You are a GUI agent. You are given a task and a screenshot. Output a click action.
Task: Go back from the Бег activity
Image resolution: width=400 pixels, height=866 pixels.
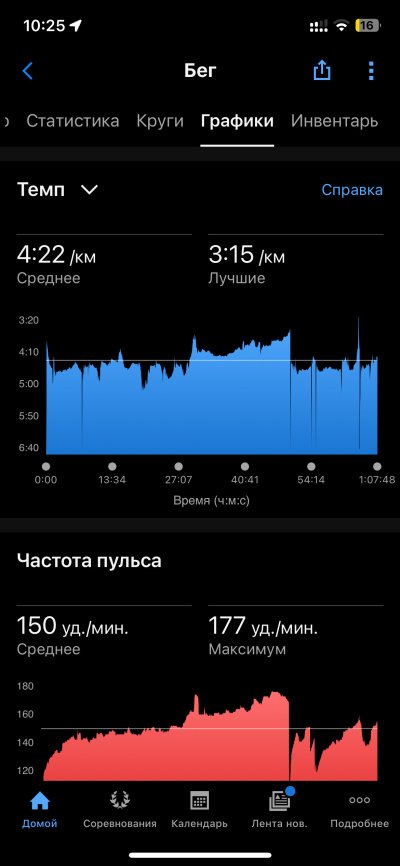28,71
